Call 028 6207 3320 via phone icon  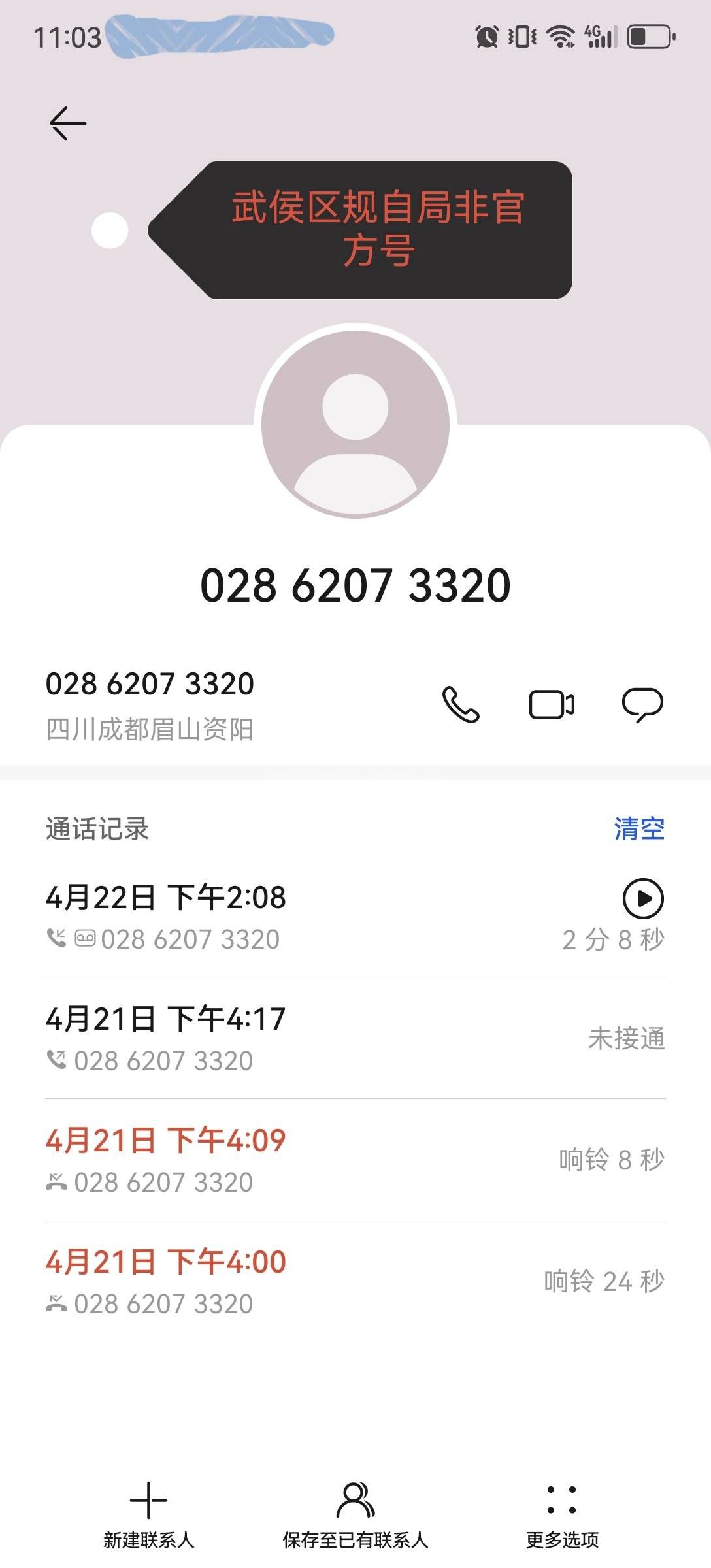pos(461,705)
